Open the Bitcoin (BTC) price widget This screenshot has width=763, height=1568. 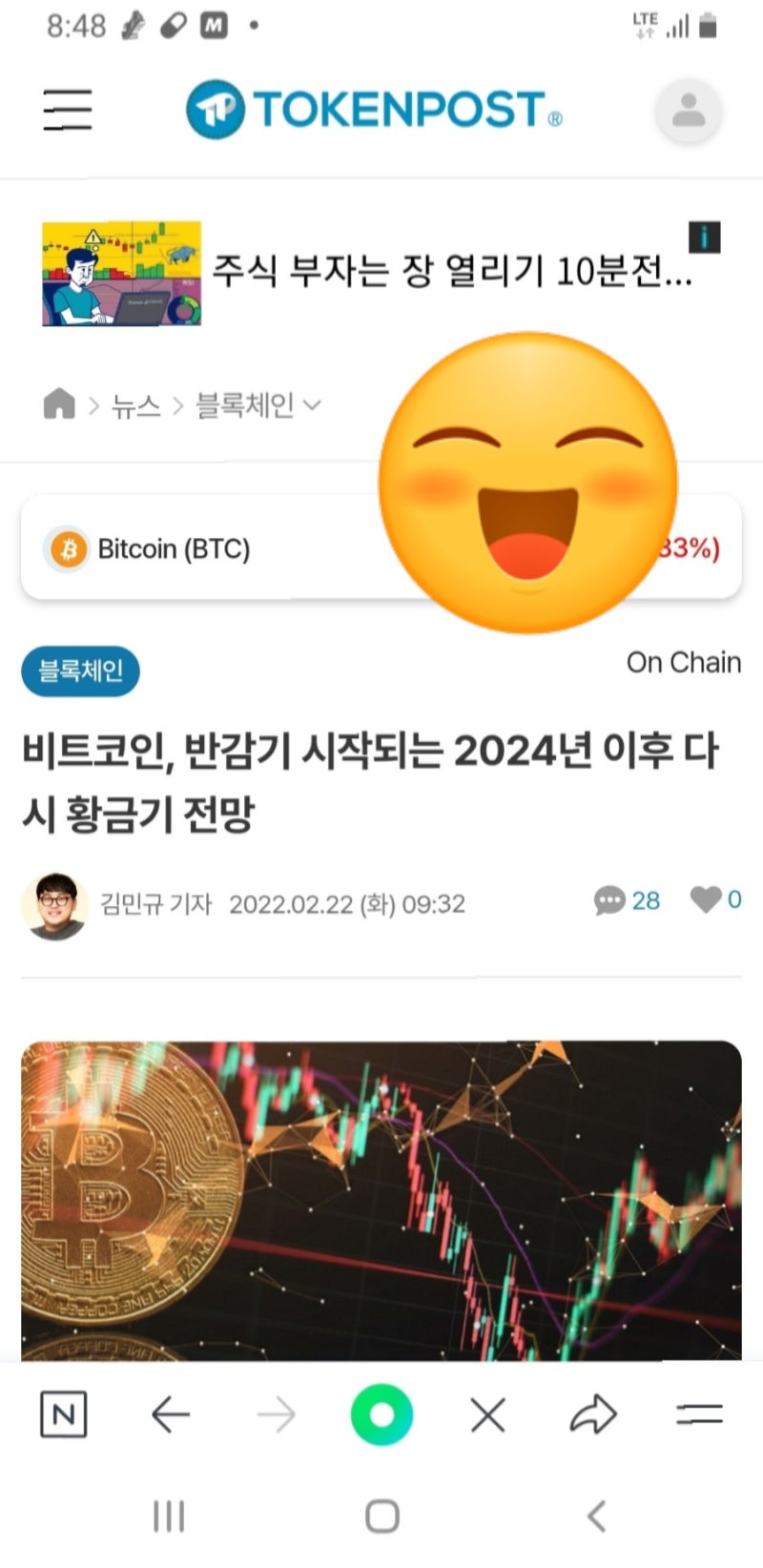tap(172, 549)
